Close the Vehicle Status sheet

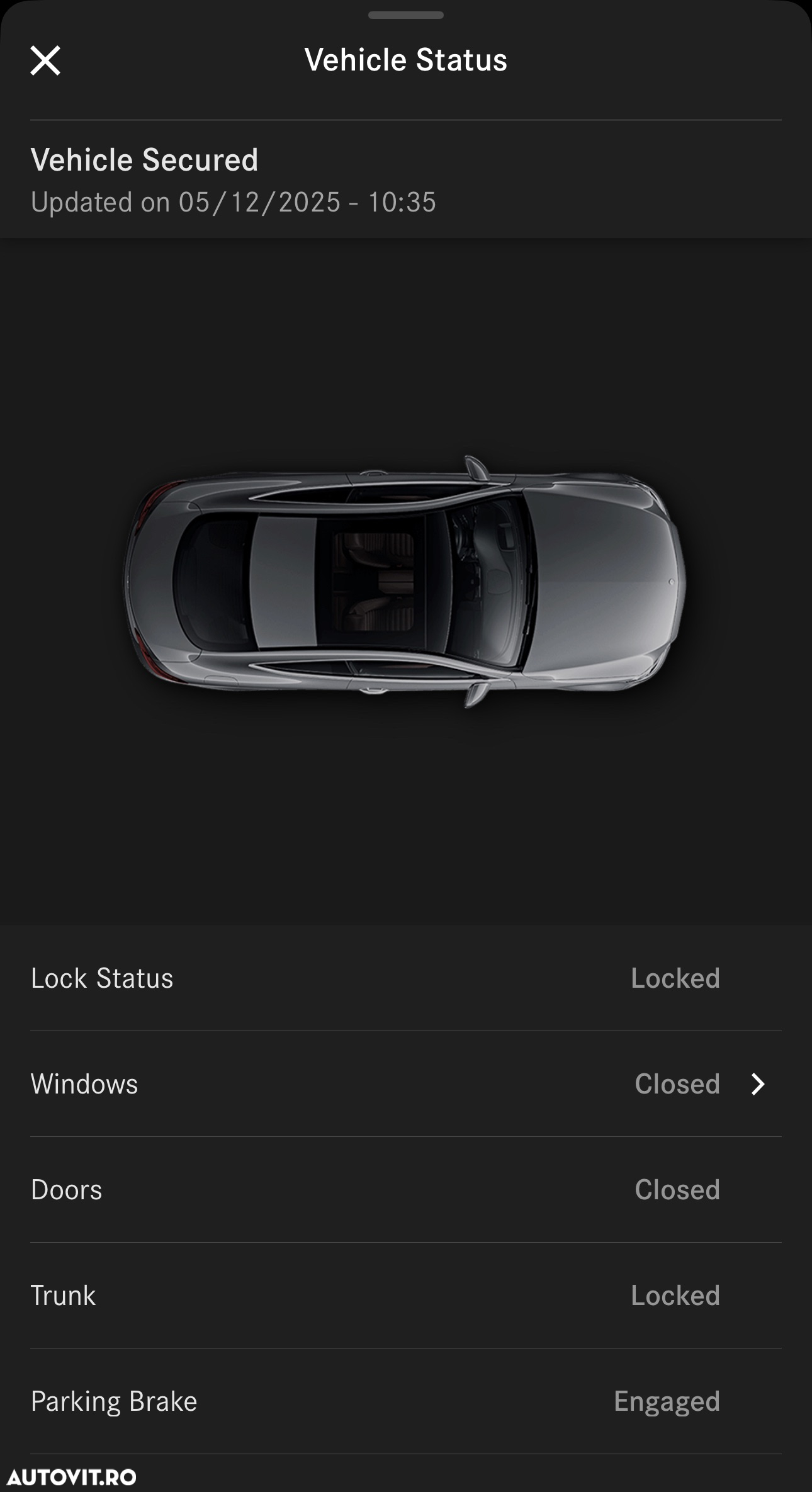point(45,61)
